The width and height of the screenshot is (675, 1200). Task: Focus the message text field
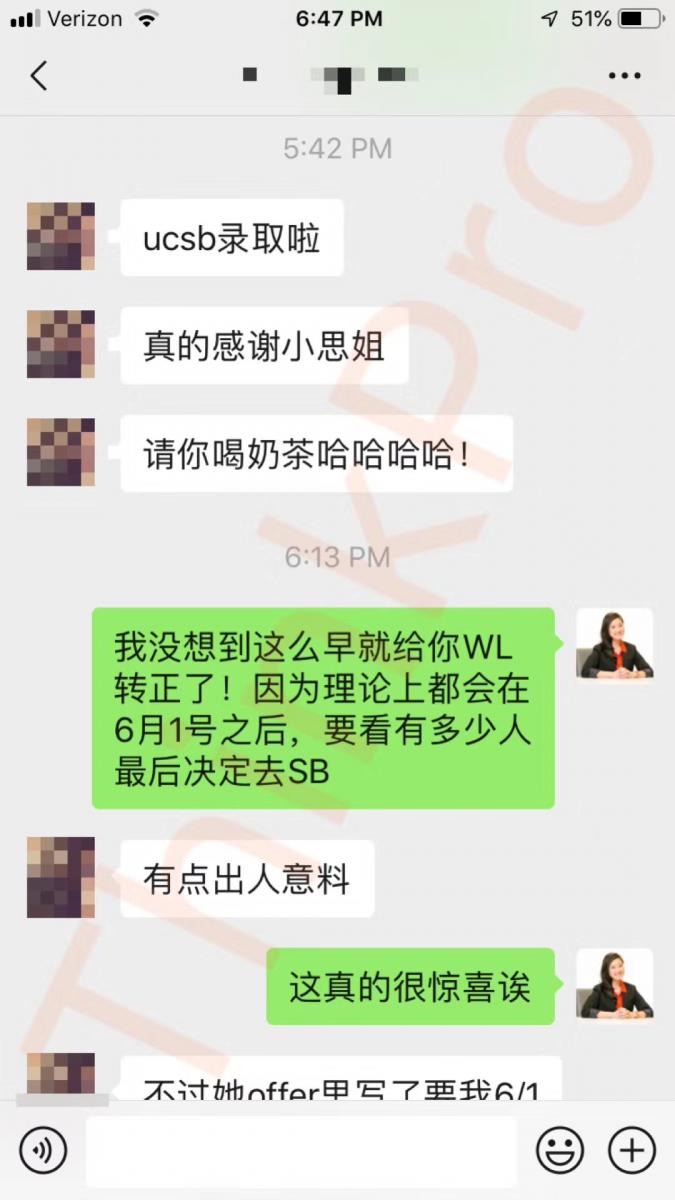coord(300,1150)
